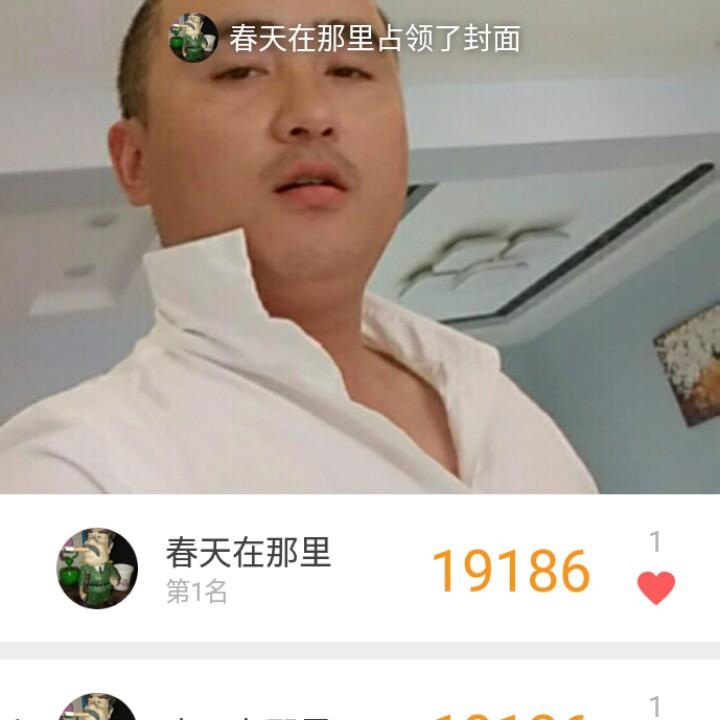
Task: Like the 第1名 entry with the heart
Action: (x=656, y=587)
